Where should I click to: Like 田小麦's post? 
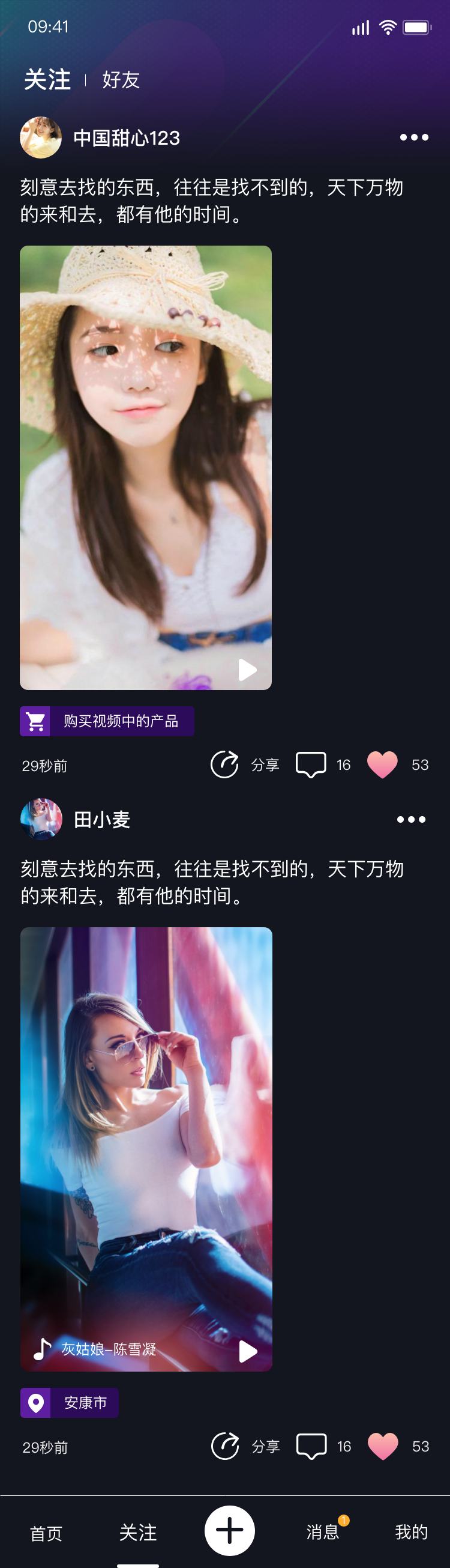(x=383, y=1446)
